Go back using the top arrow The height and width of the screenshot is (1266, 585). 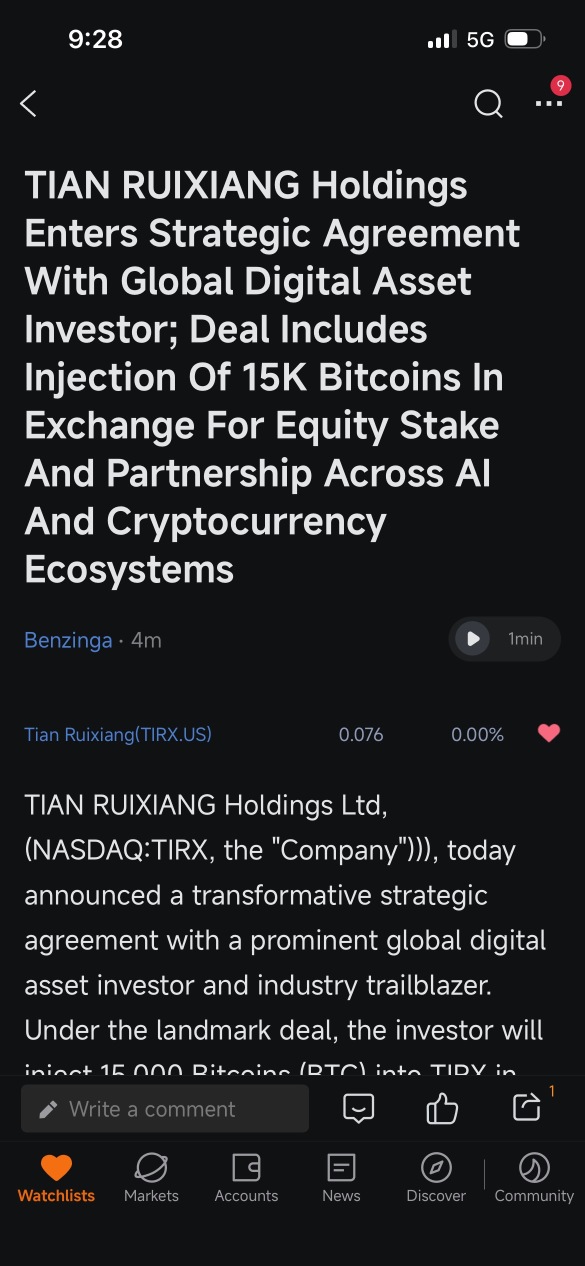[x=28, y=103]
